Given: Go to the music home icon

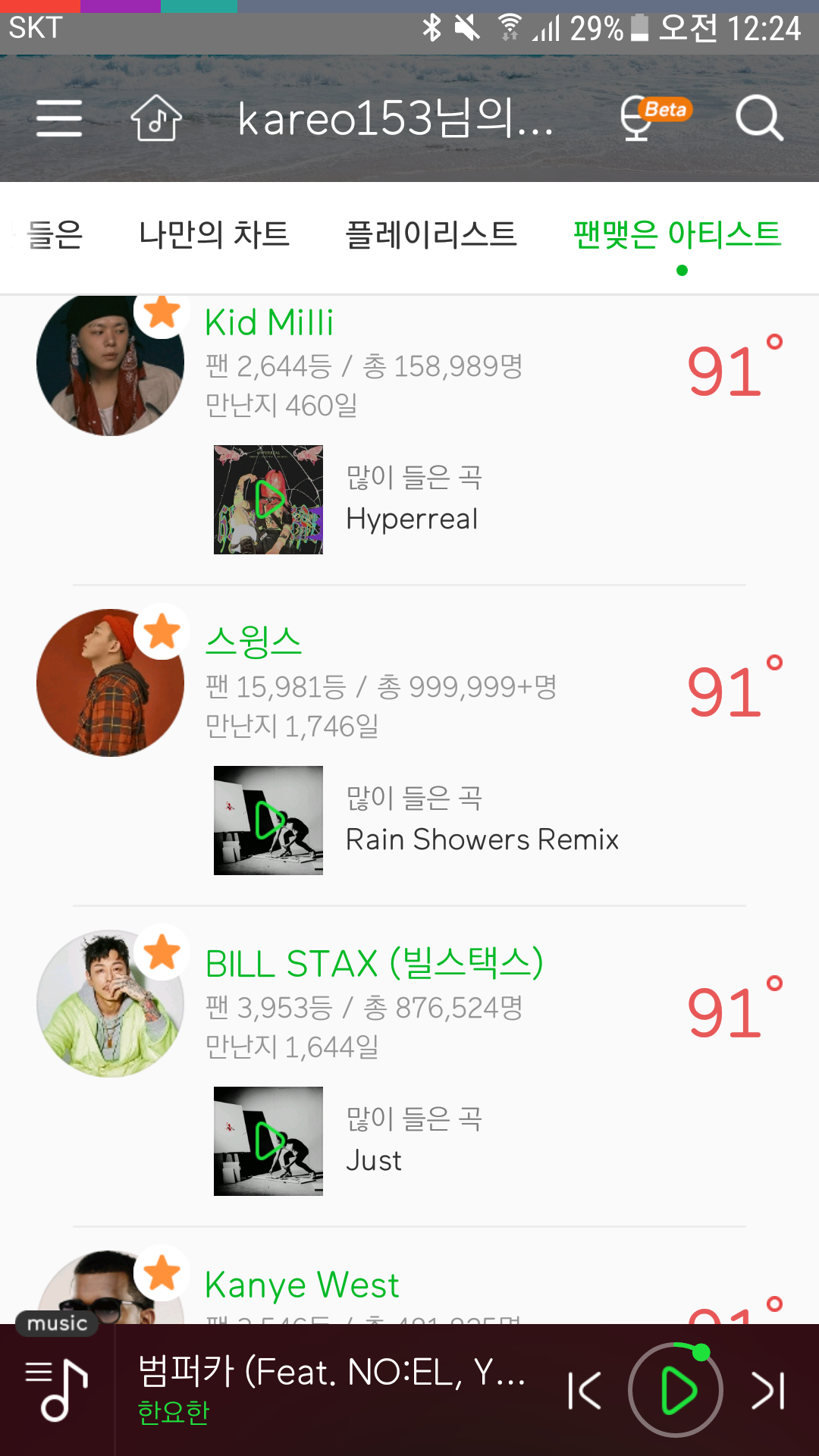Looking at the screenshot, I should point(156,118).
